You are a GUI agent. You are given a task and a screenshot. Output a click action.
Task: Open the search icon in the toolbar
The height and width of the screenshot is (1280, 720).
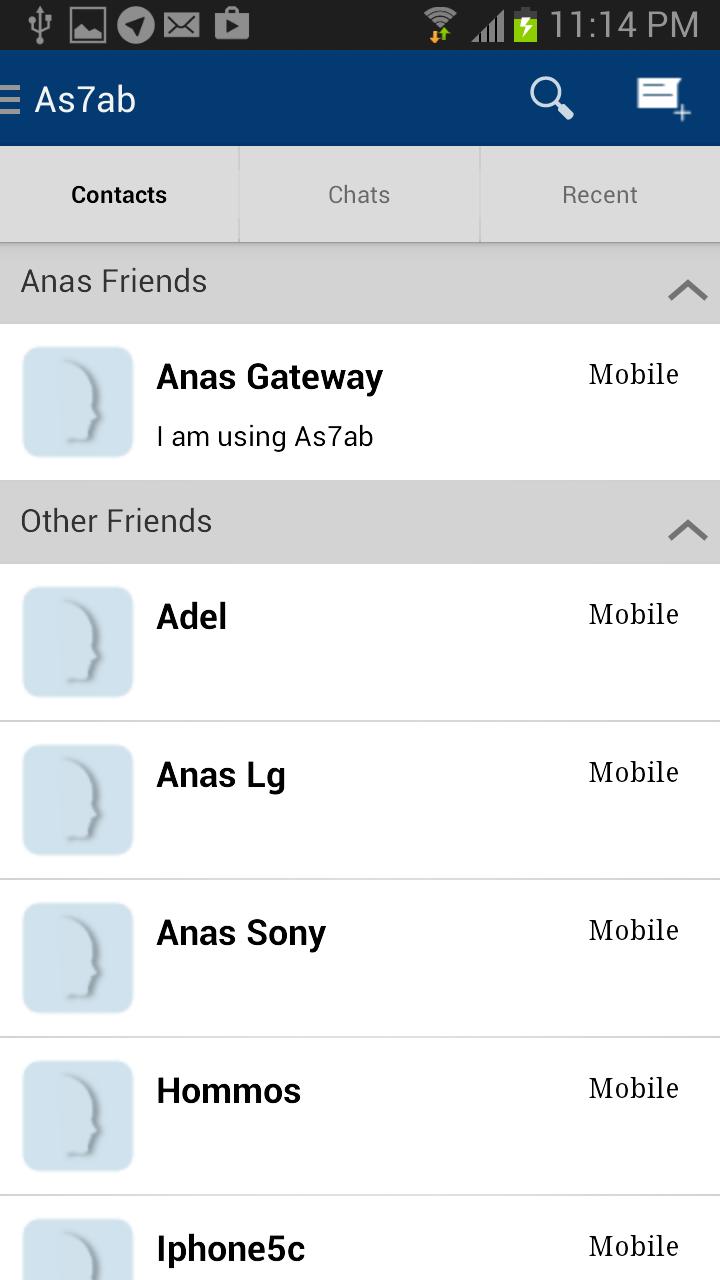550,97
